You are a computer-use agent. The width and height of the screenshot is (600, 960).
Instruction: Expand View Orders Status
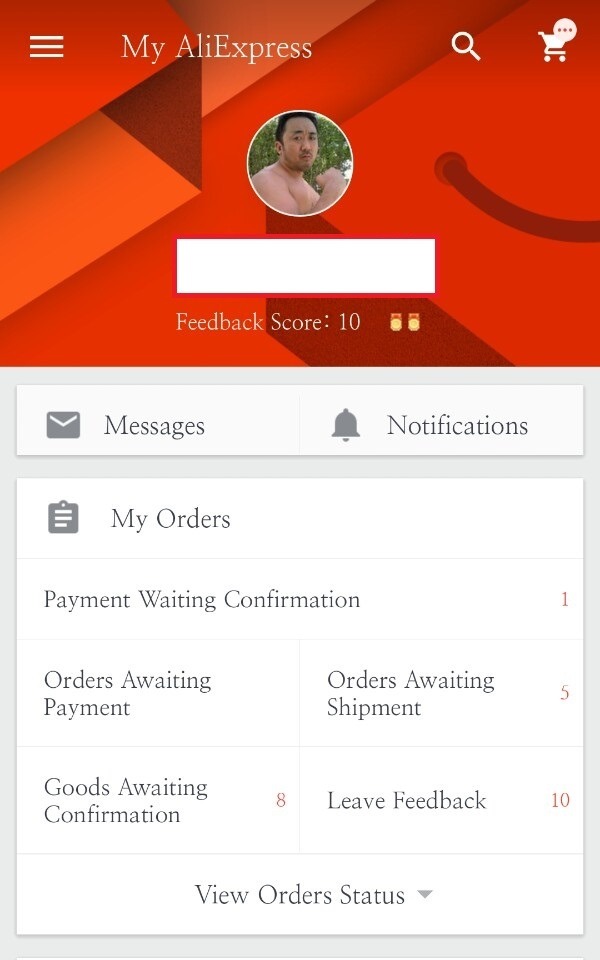pos(300,895)
